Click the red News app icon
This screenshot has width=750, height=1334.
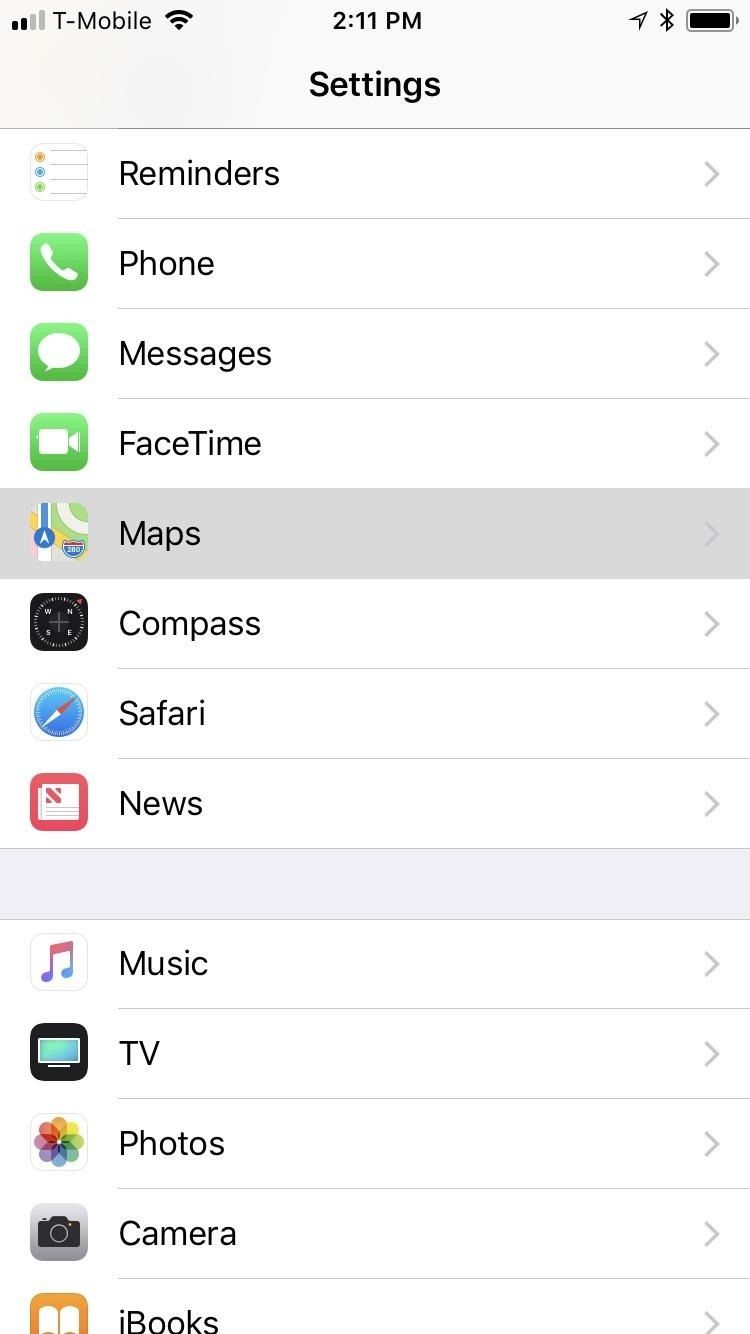[x=59, y=802]
